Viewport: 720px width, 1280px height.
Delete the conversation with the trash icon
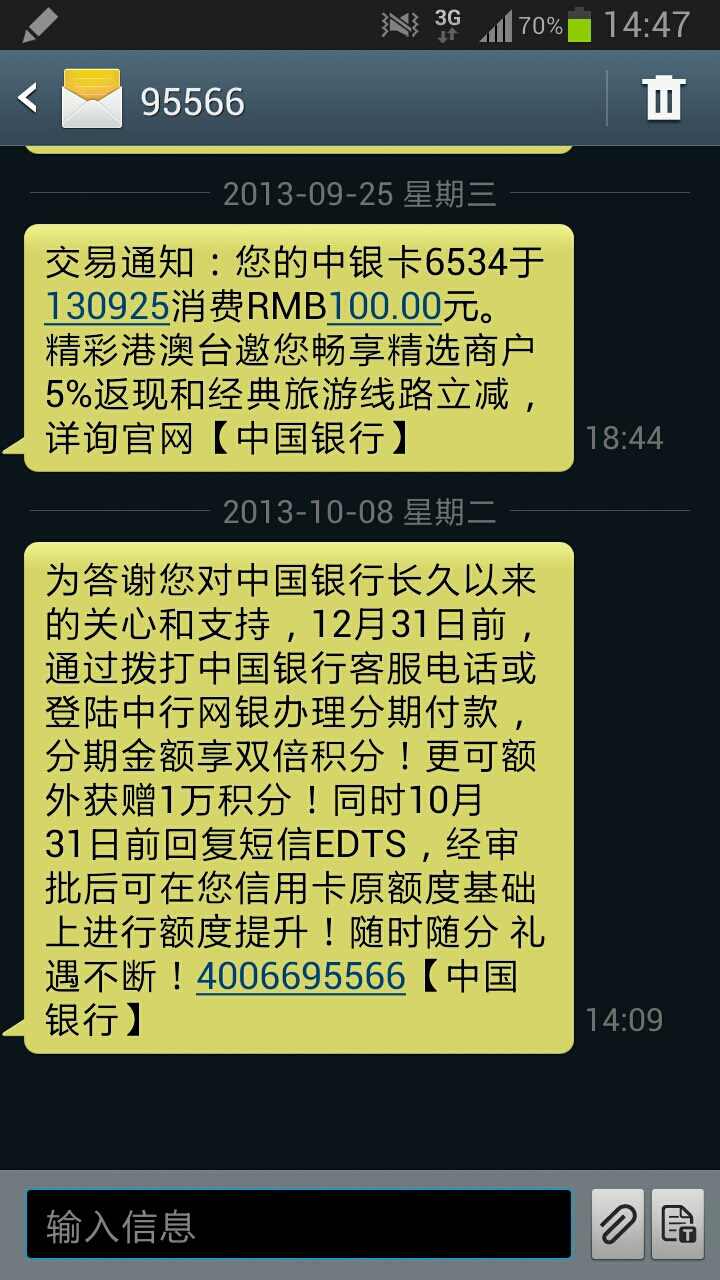click(662, 100)
